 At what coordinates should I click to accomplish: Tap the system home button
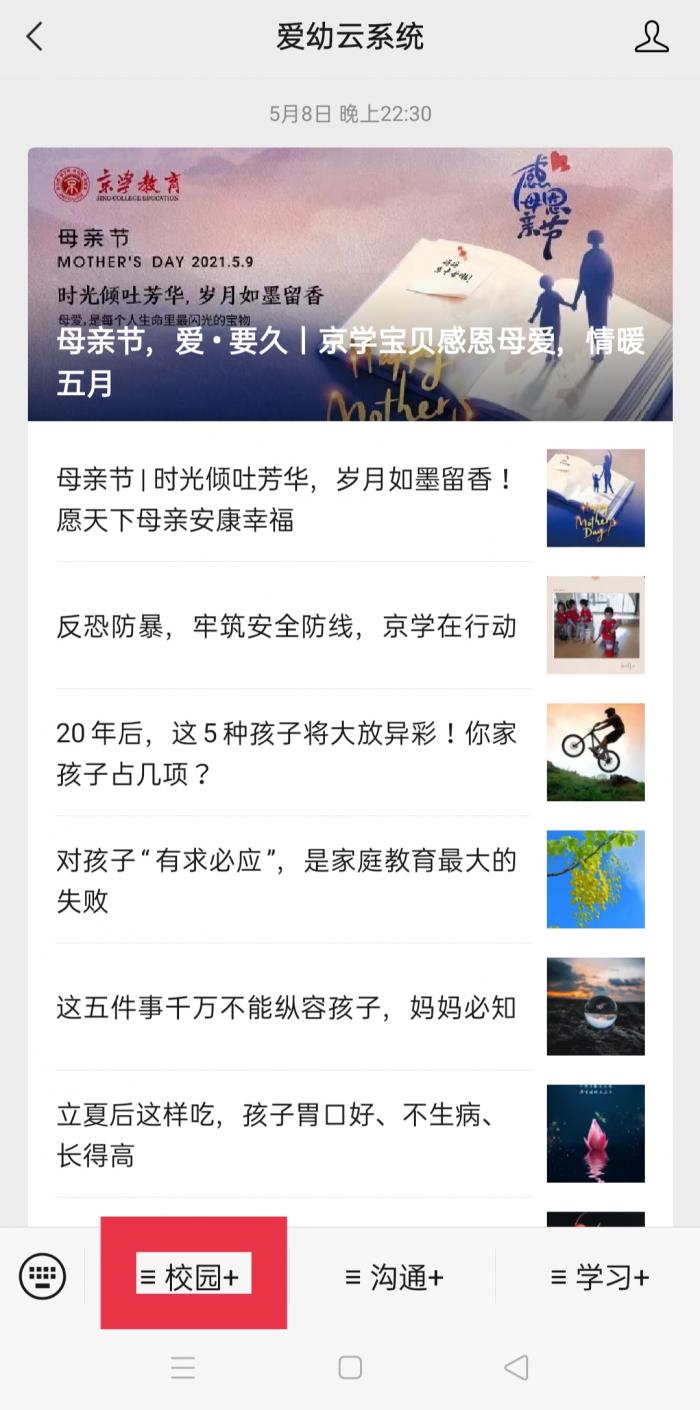(350, 1367)
